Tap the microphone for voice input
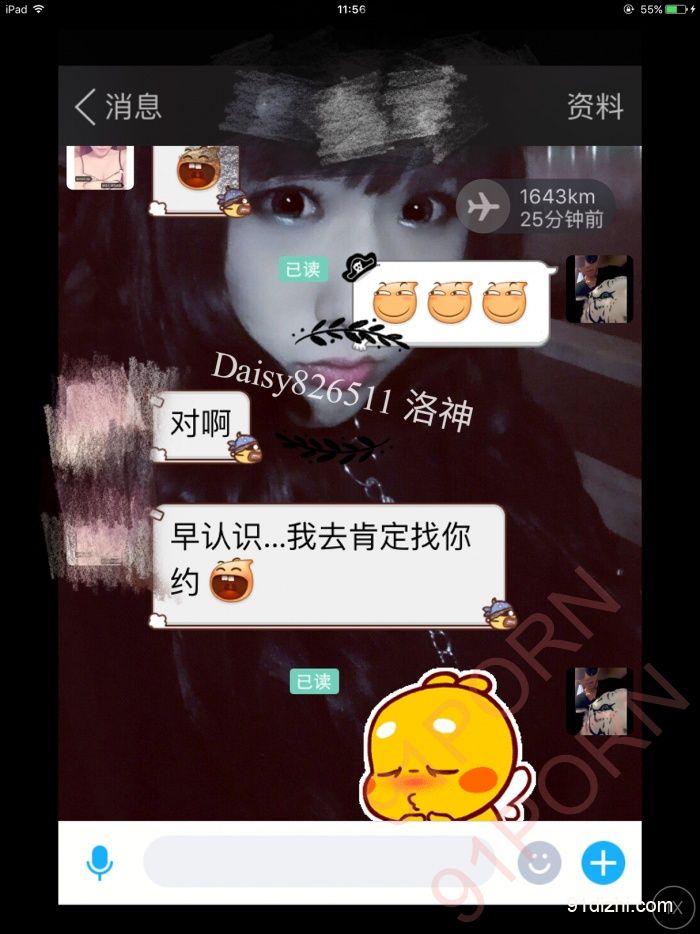The image size is (700, 934). (99, 861)
